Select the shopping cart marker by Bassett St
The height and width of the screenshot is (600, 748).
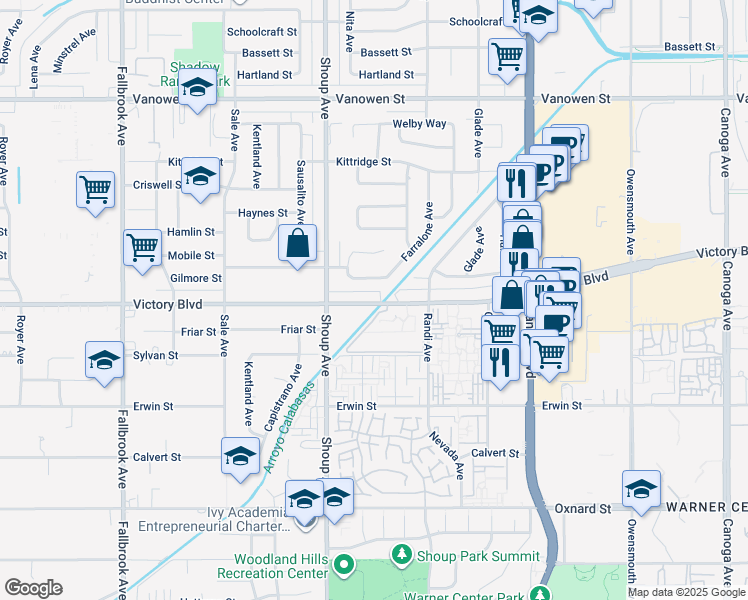tap(507, 56)
